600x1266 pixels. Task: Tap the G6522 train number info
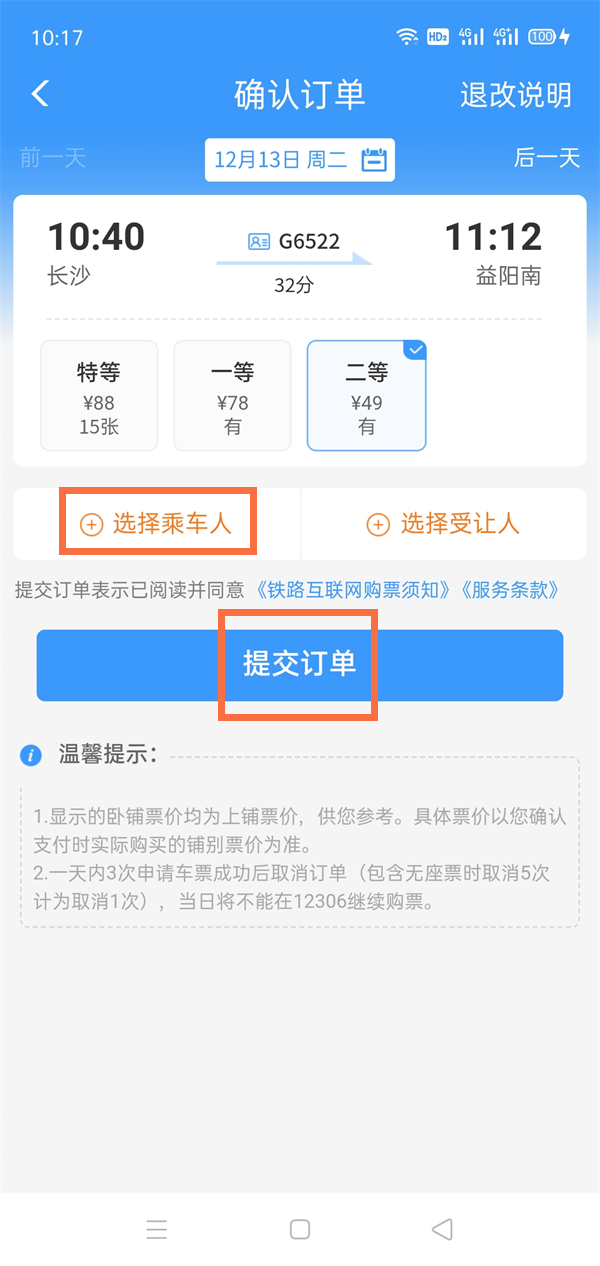click(297, 241)
